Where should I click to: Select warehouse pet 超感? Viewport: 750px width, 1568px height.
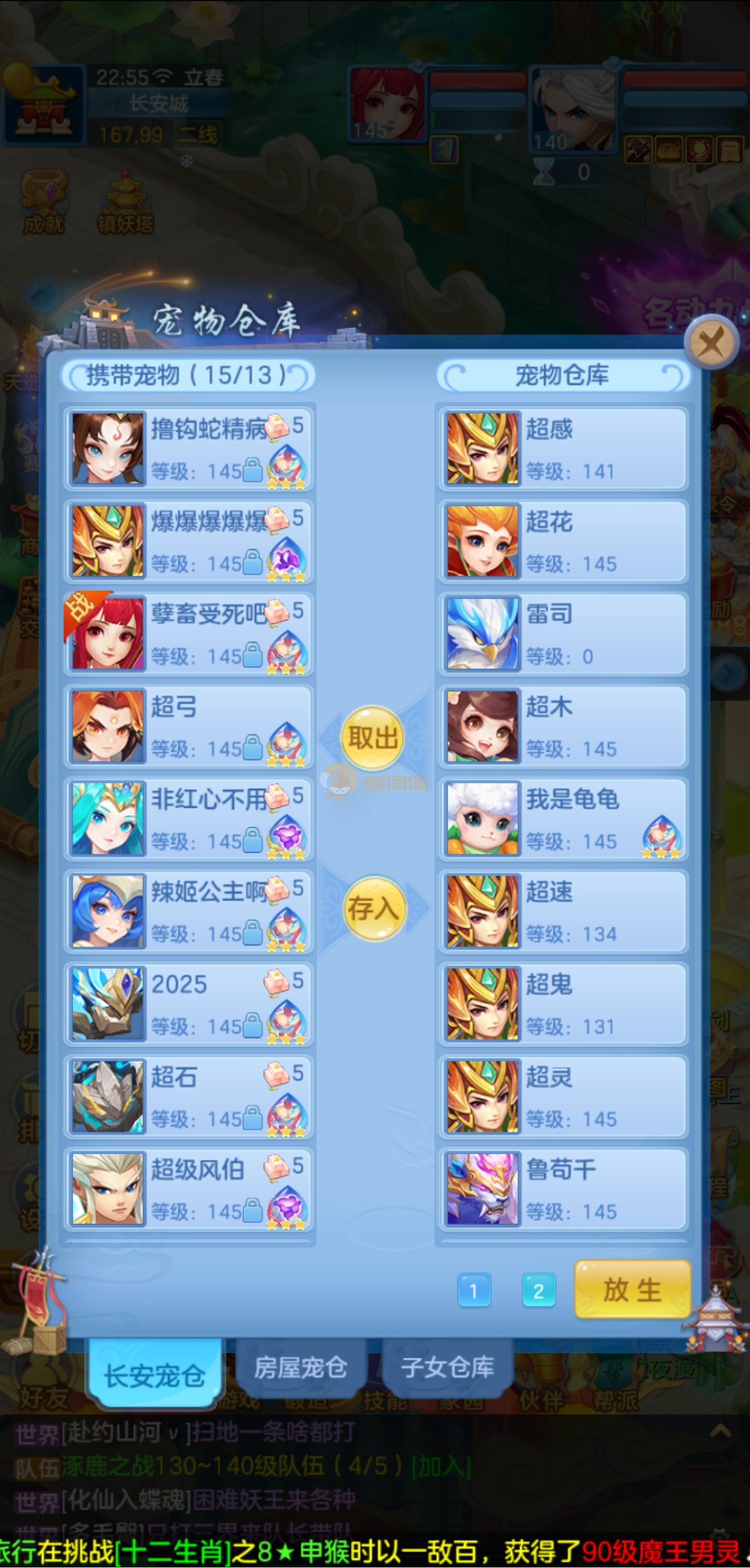coord(563,449)
